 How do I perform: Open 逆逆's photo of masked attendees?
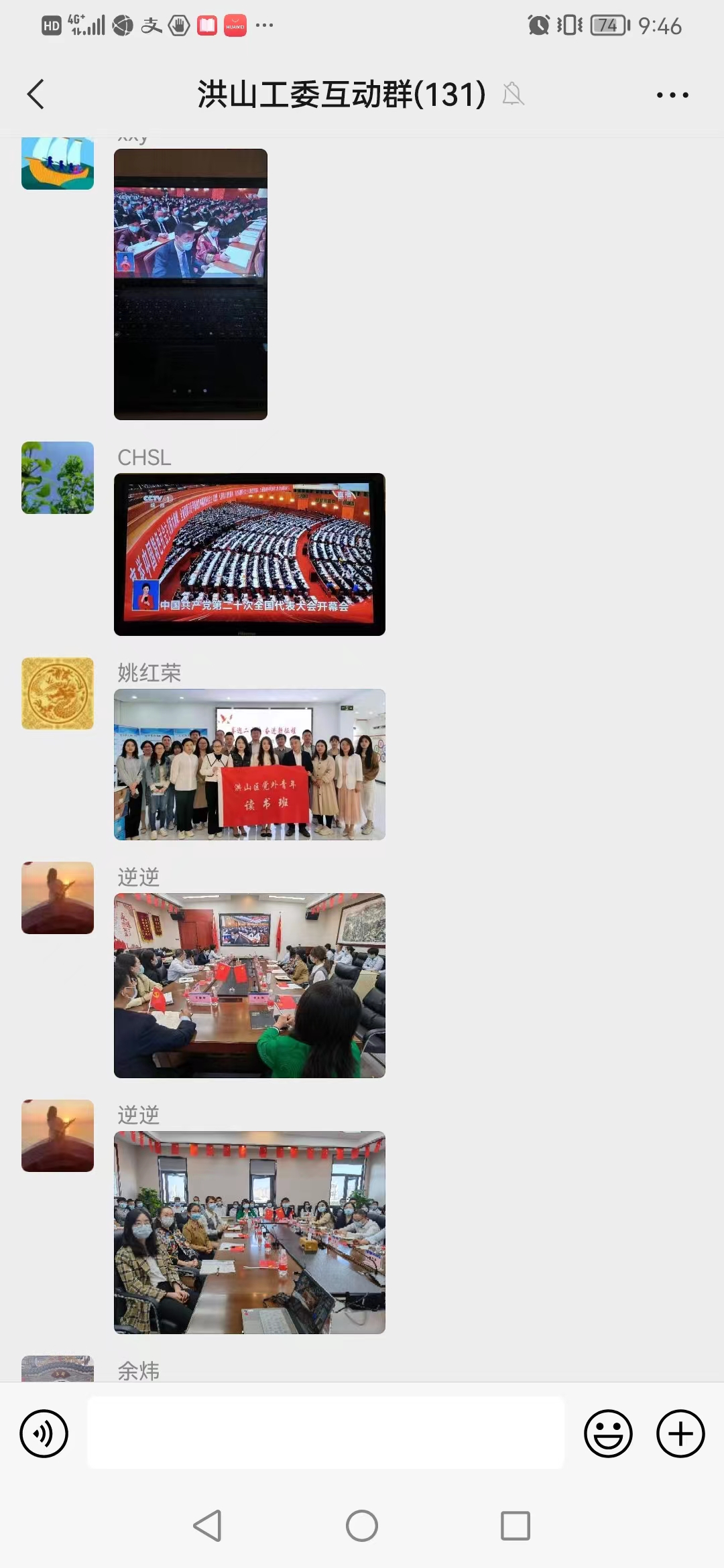(249, 1232)
